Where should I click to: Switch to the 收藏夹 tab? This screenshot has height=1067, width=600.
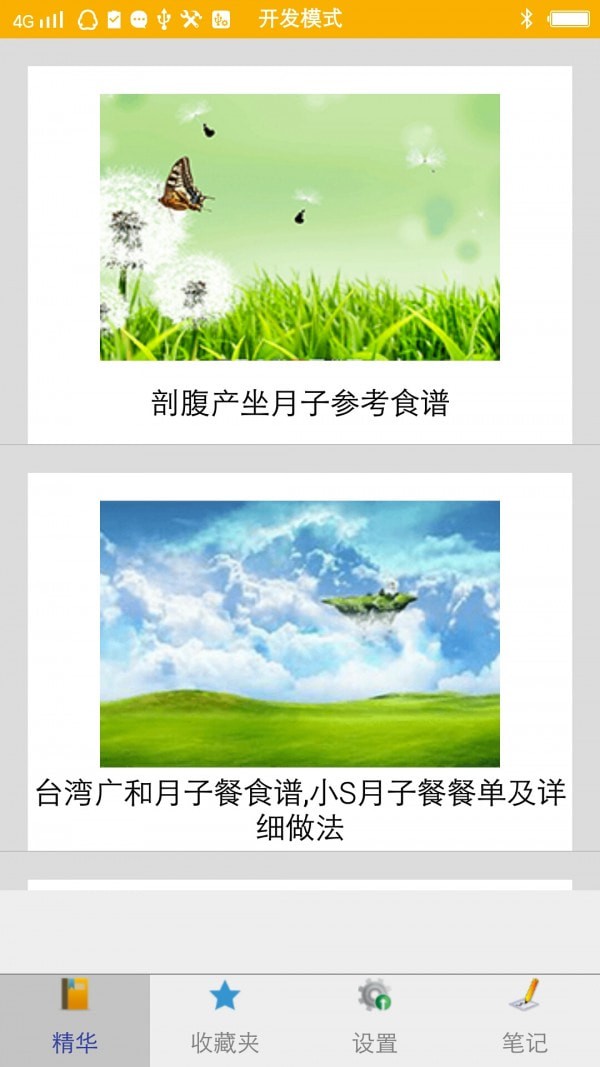pos(225,1020)
